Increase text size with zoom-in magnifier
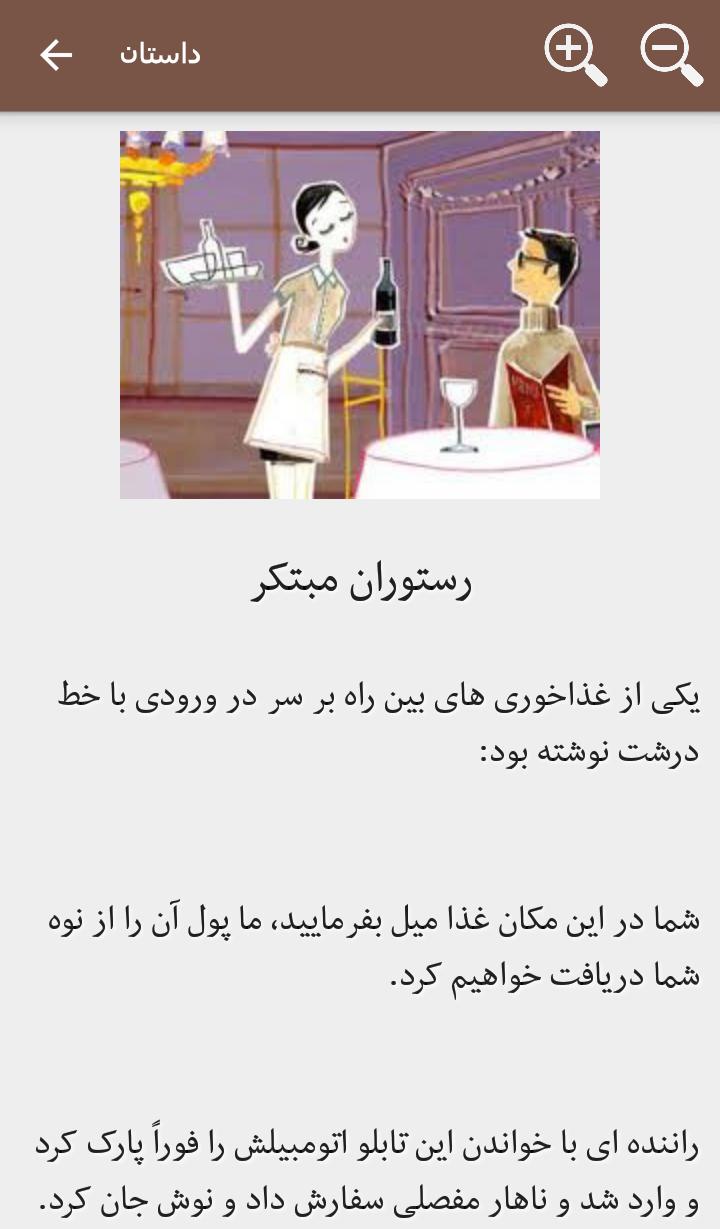720x1229 pixels. [575, 54]
